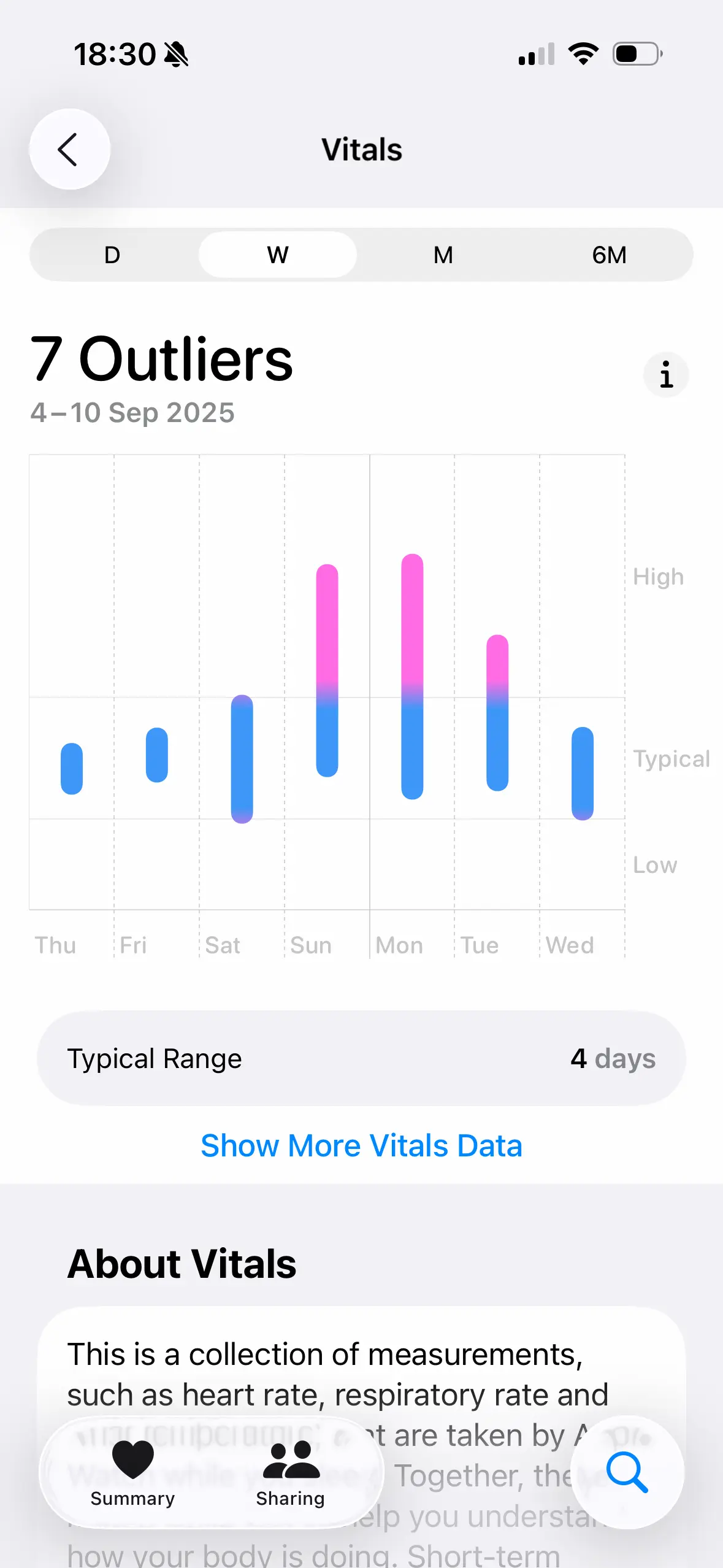Viewport: 723px width, 1568px height.
Task: Select Monday's bar in the chart
Action: pyautogui.click(x=412, y=676)
